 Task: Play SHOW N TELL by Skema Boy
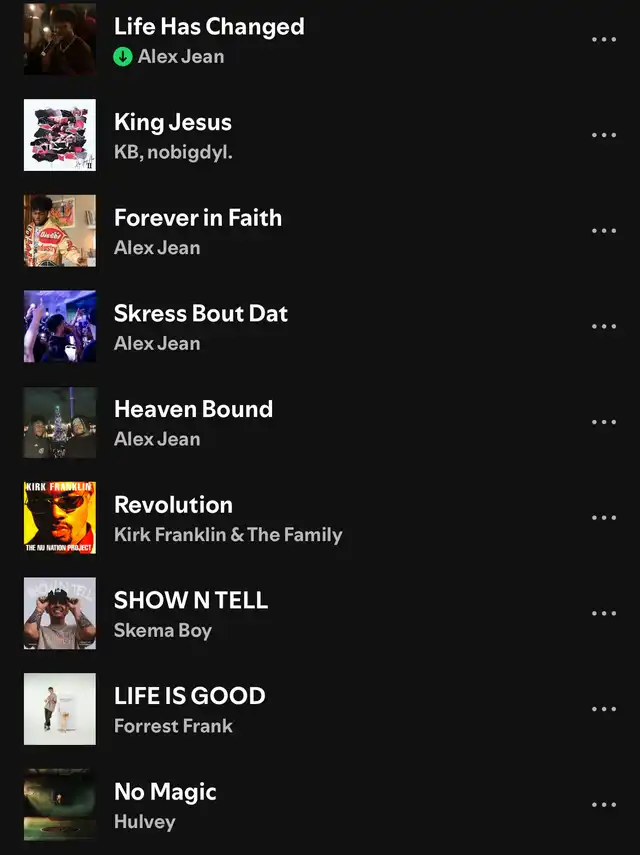[191, 601]
